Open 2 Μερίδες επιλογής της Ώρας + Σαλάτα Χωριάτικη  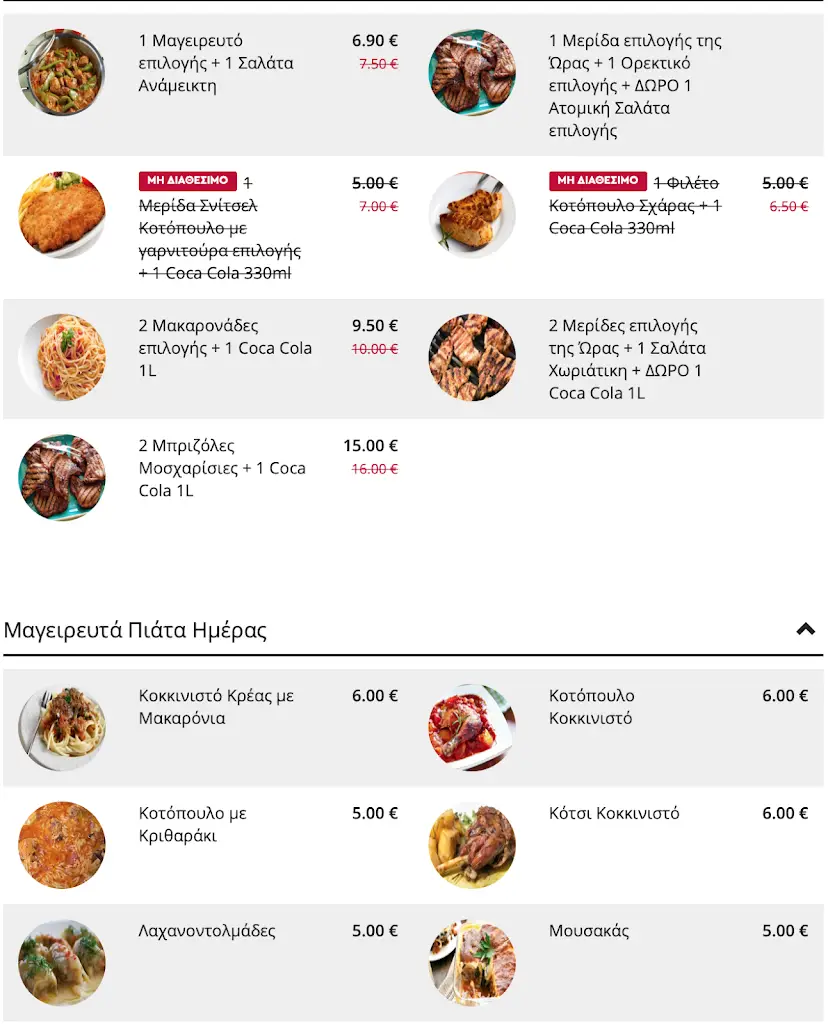(627, 359)
